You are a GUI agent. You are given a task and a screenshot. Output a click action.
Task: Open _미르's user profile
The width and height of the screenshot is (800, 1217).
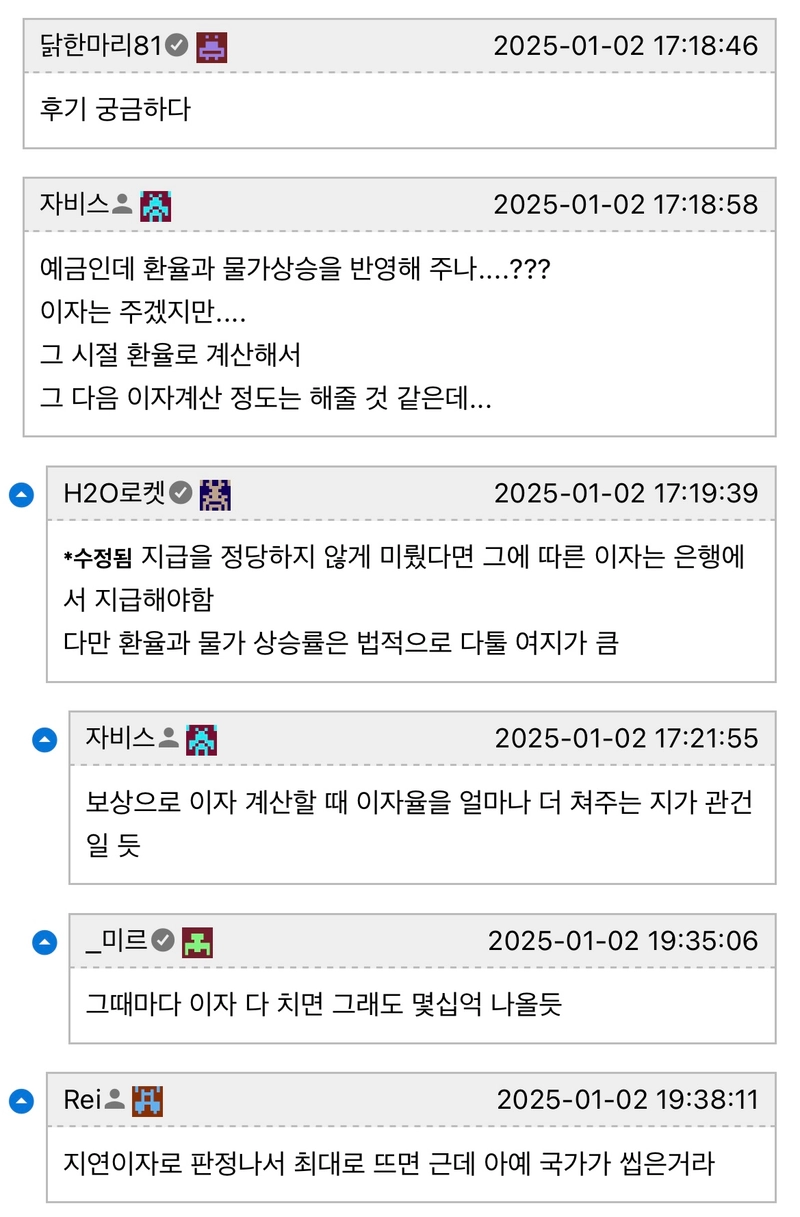[x=117, y=940]
